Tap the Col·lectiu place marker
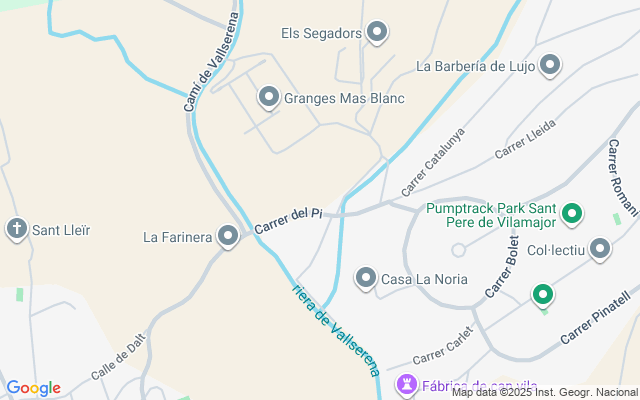This screenshot has height=400, width=640. (x=600, y=249)
